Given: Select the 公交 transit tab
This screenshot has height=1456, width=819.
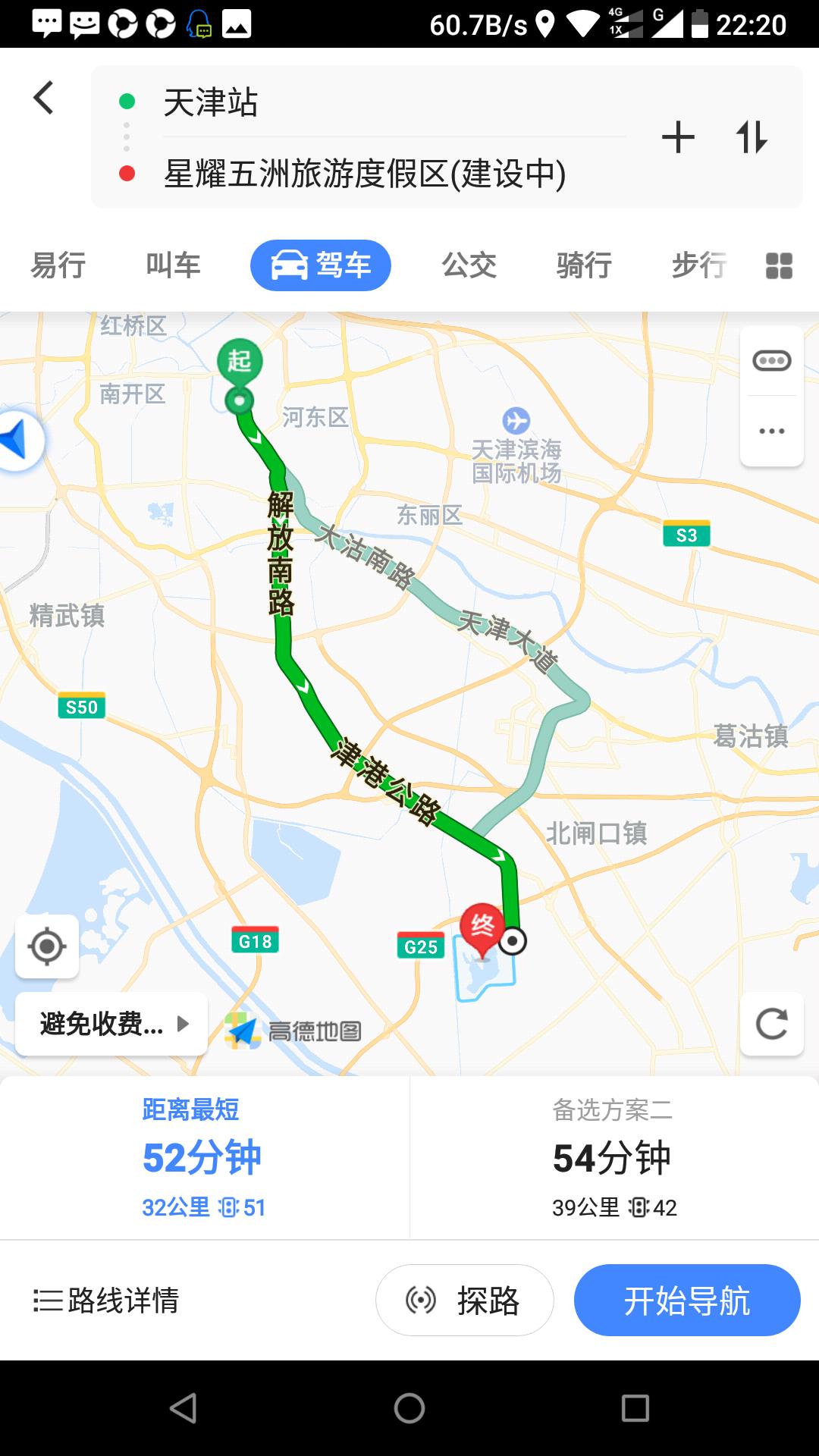Looking at the screenshot, I should pos(469,265).
